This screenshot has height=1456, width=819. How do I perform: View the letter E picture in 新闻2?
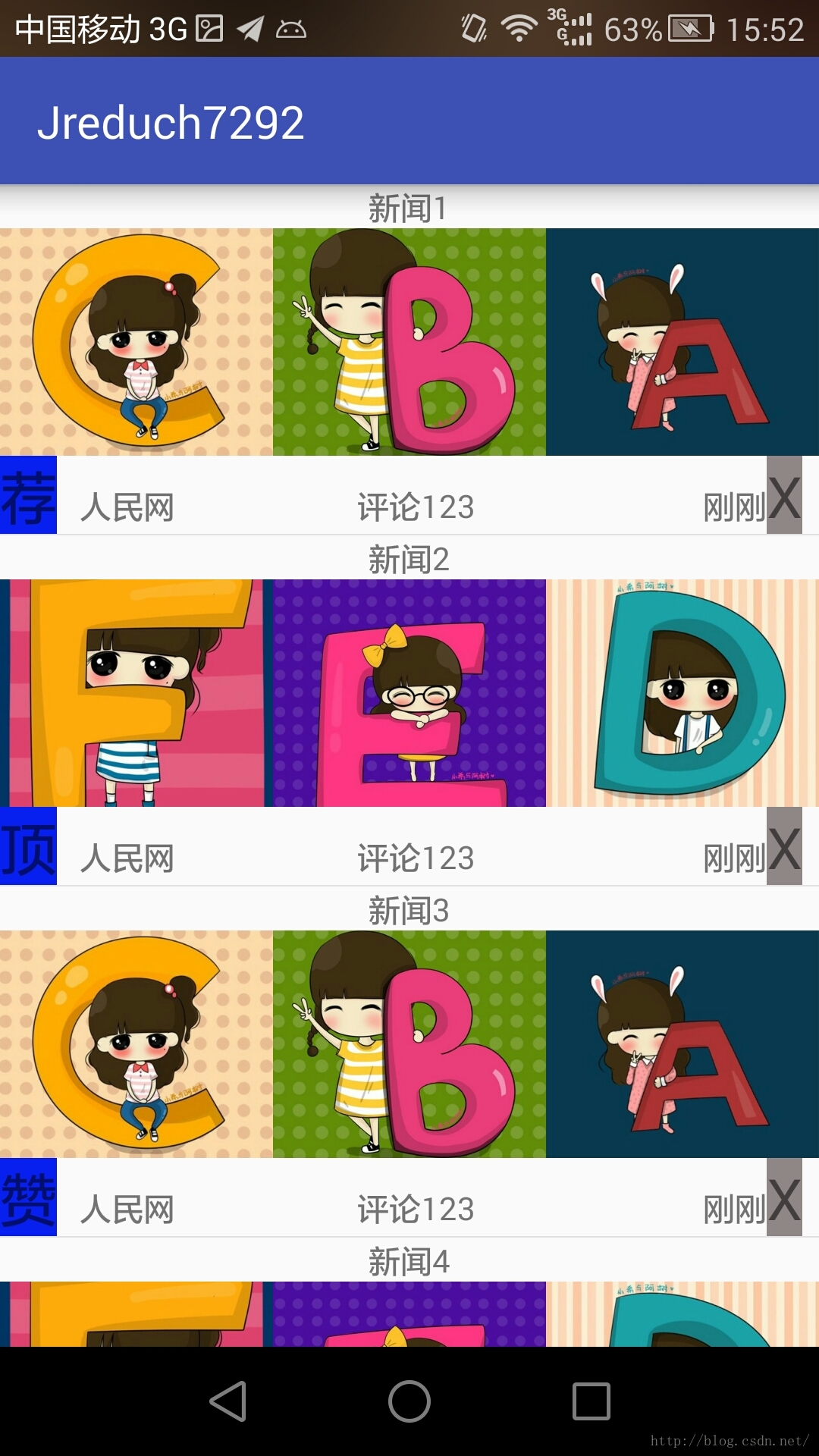(409, 693)
